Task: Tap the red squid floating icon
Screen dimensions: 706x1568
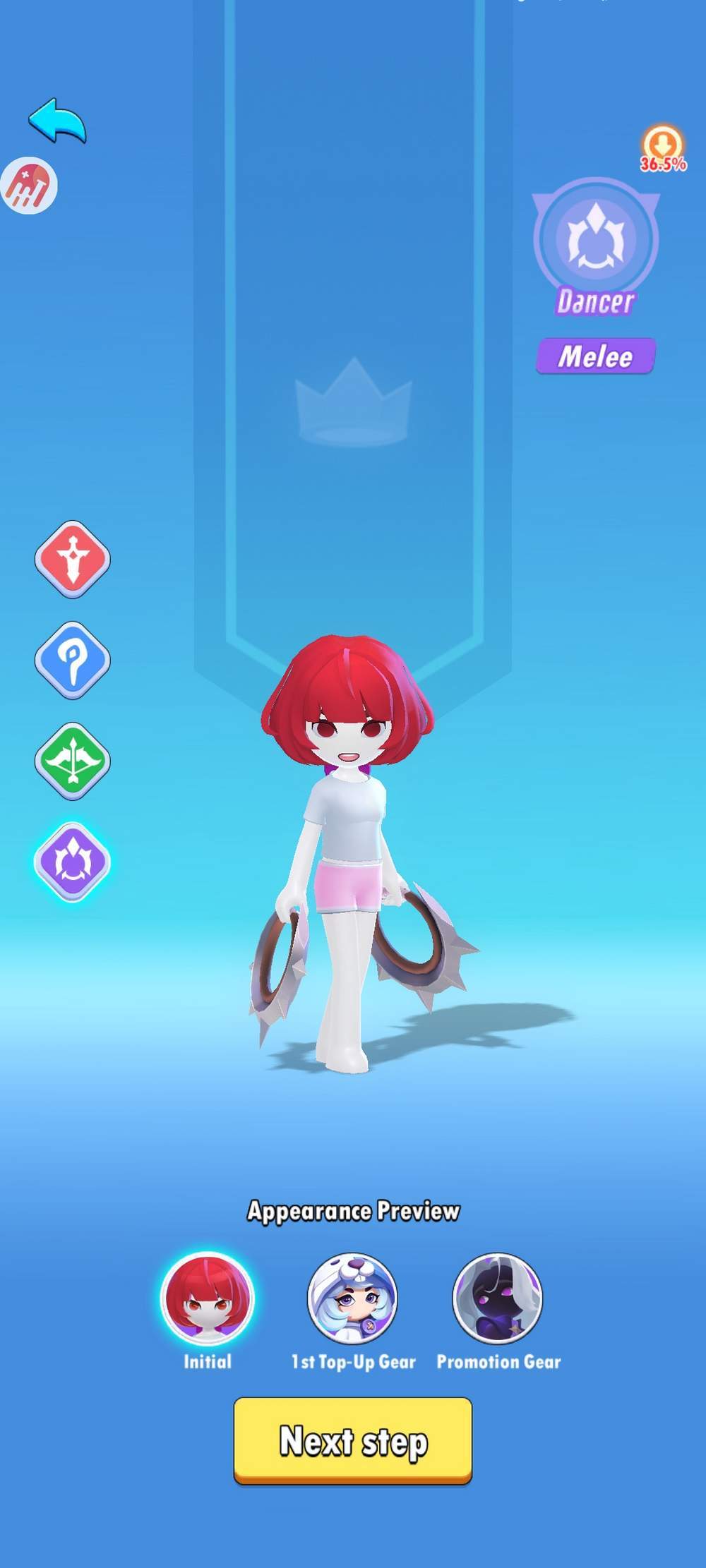Action: (30, 186)
